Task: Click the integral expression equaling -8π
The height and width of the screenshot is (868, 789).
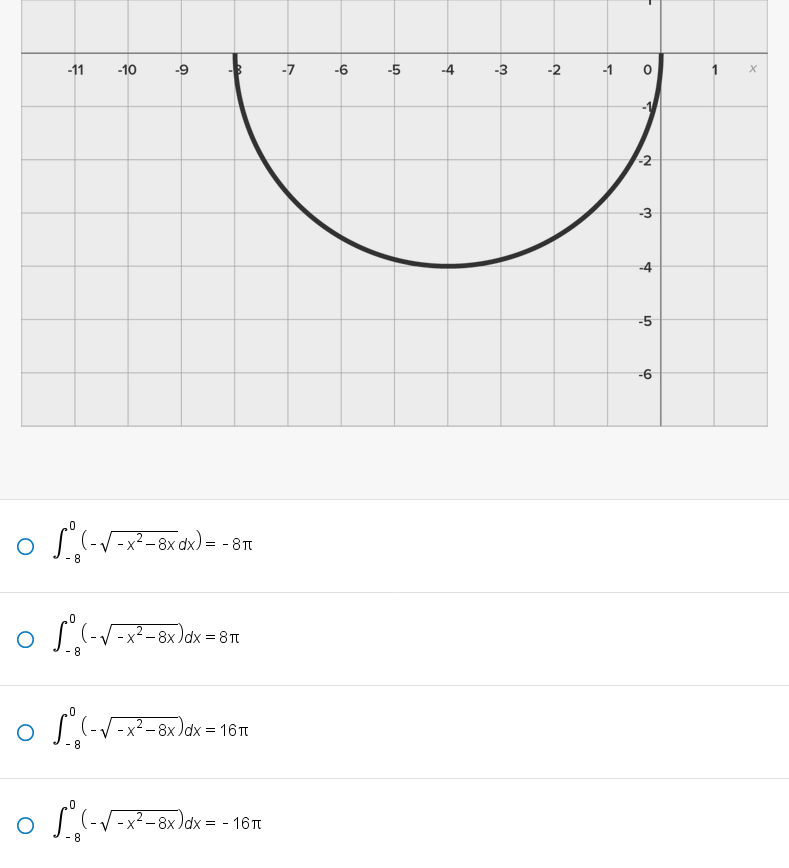Action: (150, 544)
